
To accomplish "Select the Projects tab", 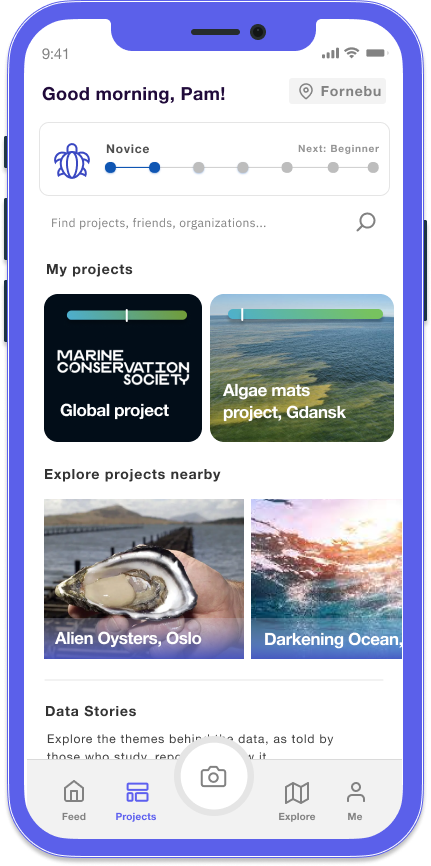I will [x=136, y=800].
